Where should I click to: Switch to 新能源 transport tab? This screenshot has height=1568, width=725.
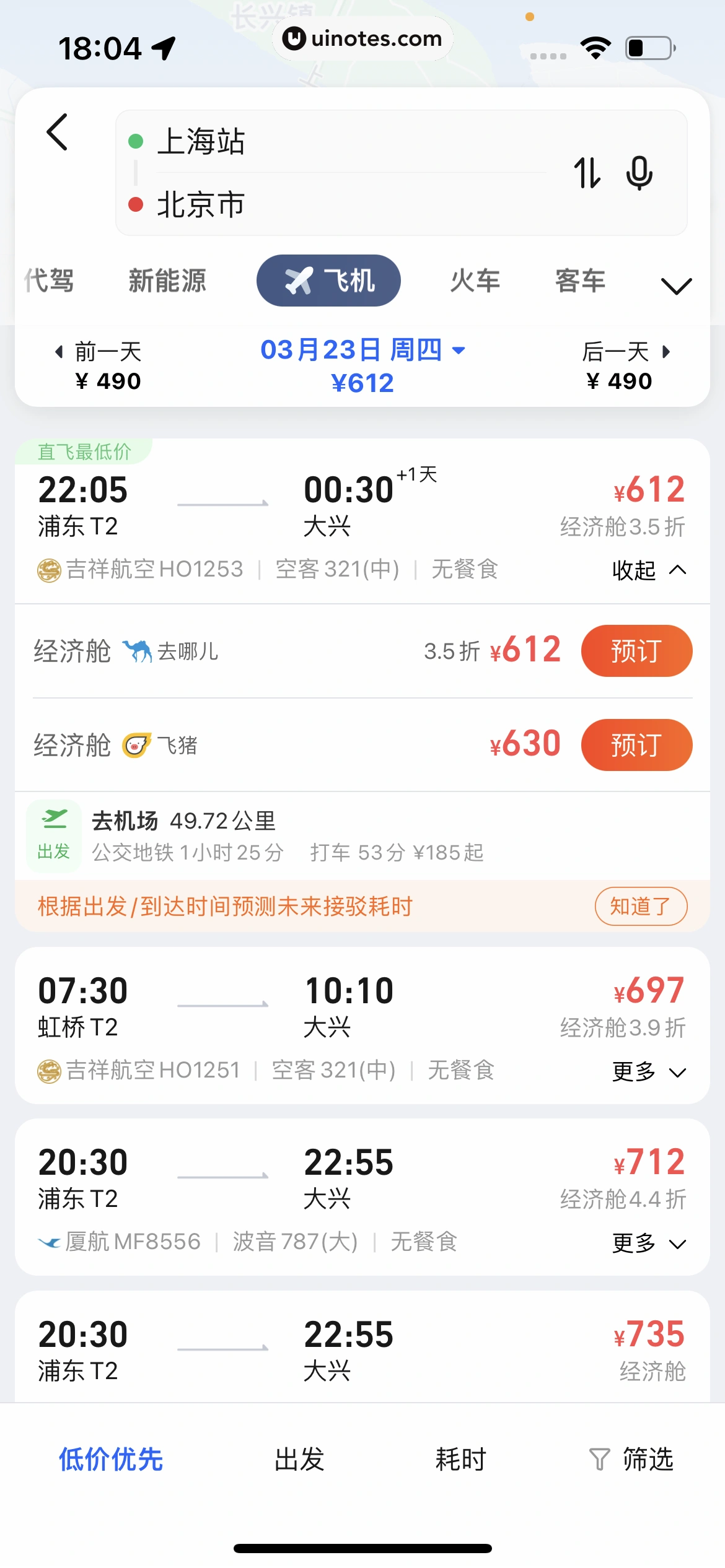(x=167, y=281)
